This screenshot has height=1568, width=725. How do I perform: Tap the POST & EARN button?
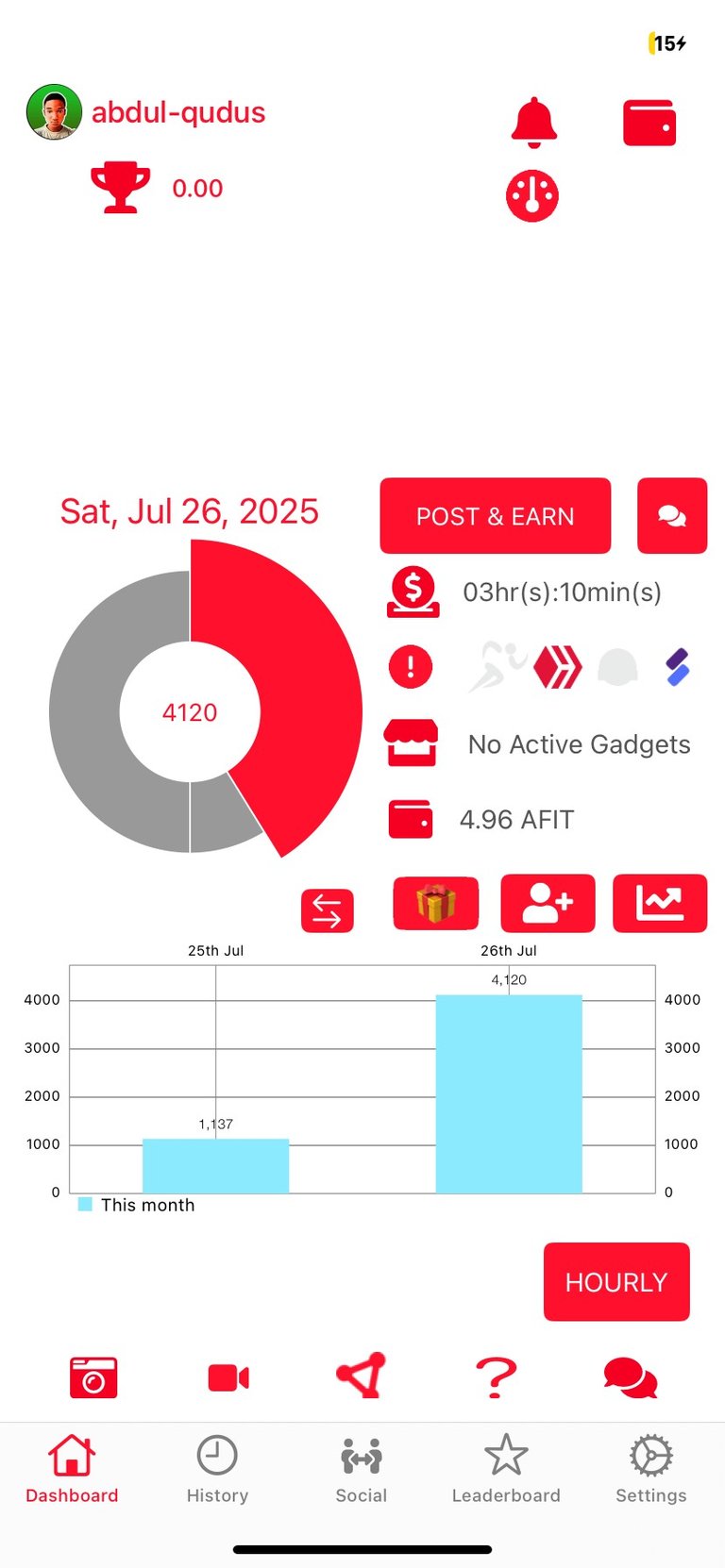[496, 516]
